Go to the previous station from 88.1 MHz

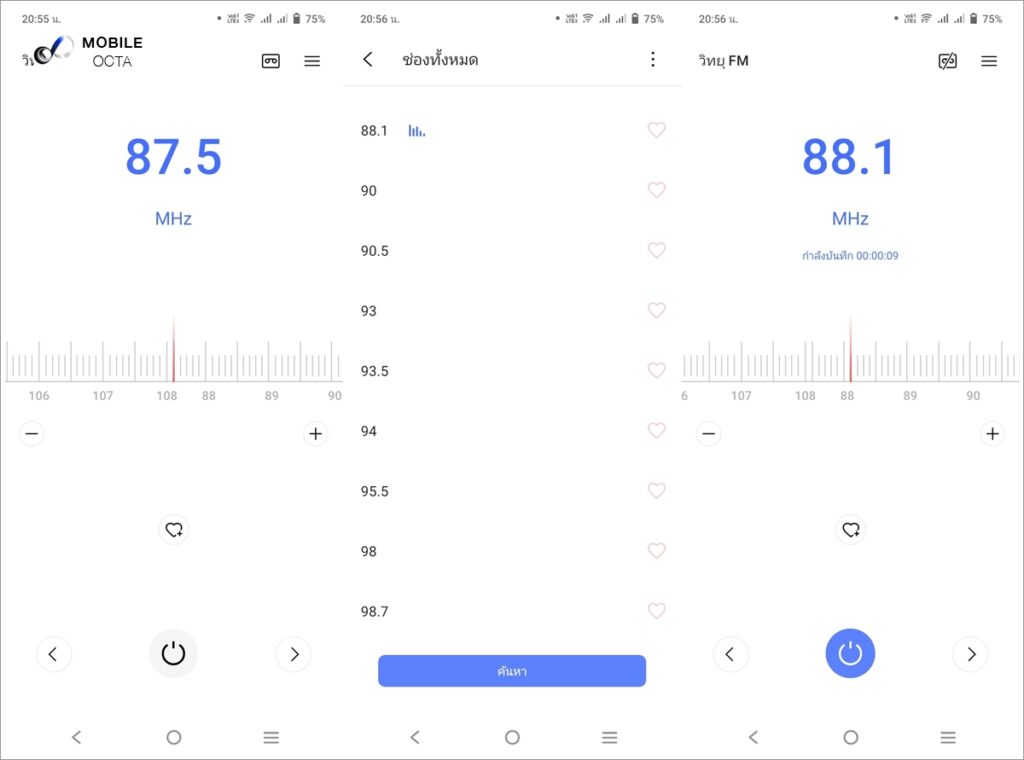click(x=730, y=654)
